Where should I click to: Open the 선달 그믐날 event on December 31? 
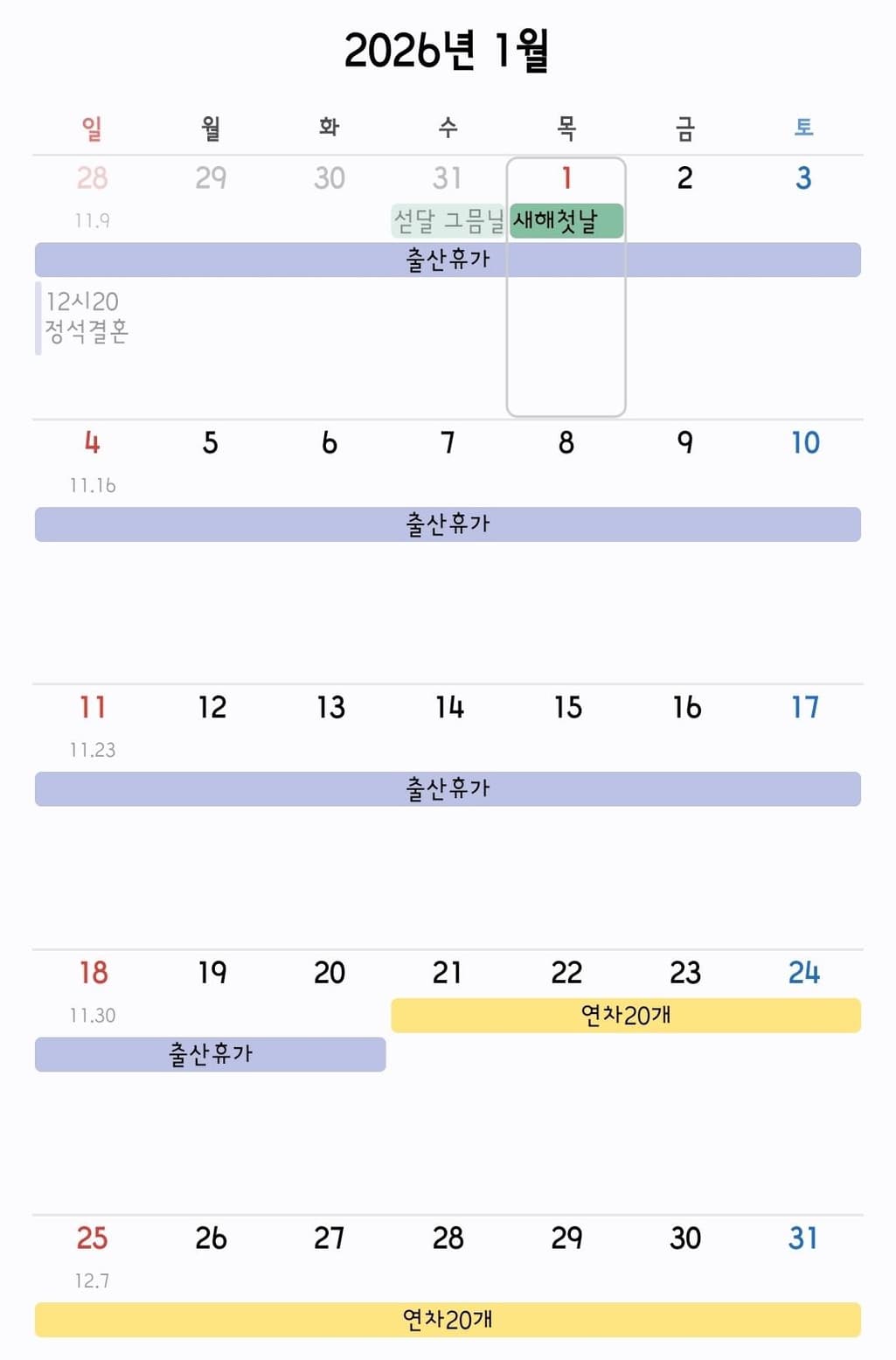pos(448,221)
